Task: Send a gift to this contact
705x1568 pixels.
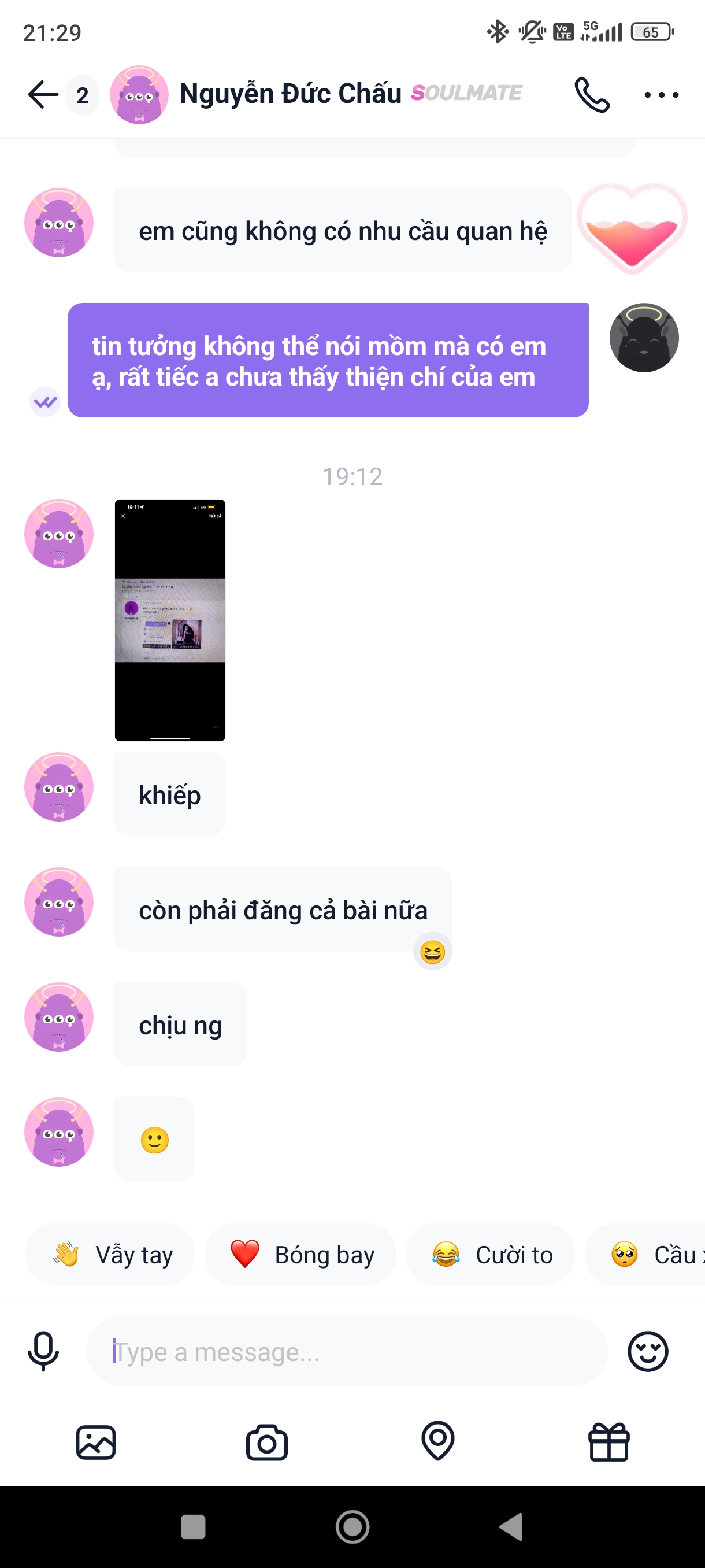Action: [608, 1442]
